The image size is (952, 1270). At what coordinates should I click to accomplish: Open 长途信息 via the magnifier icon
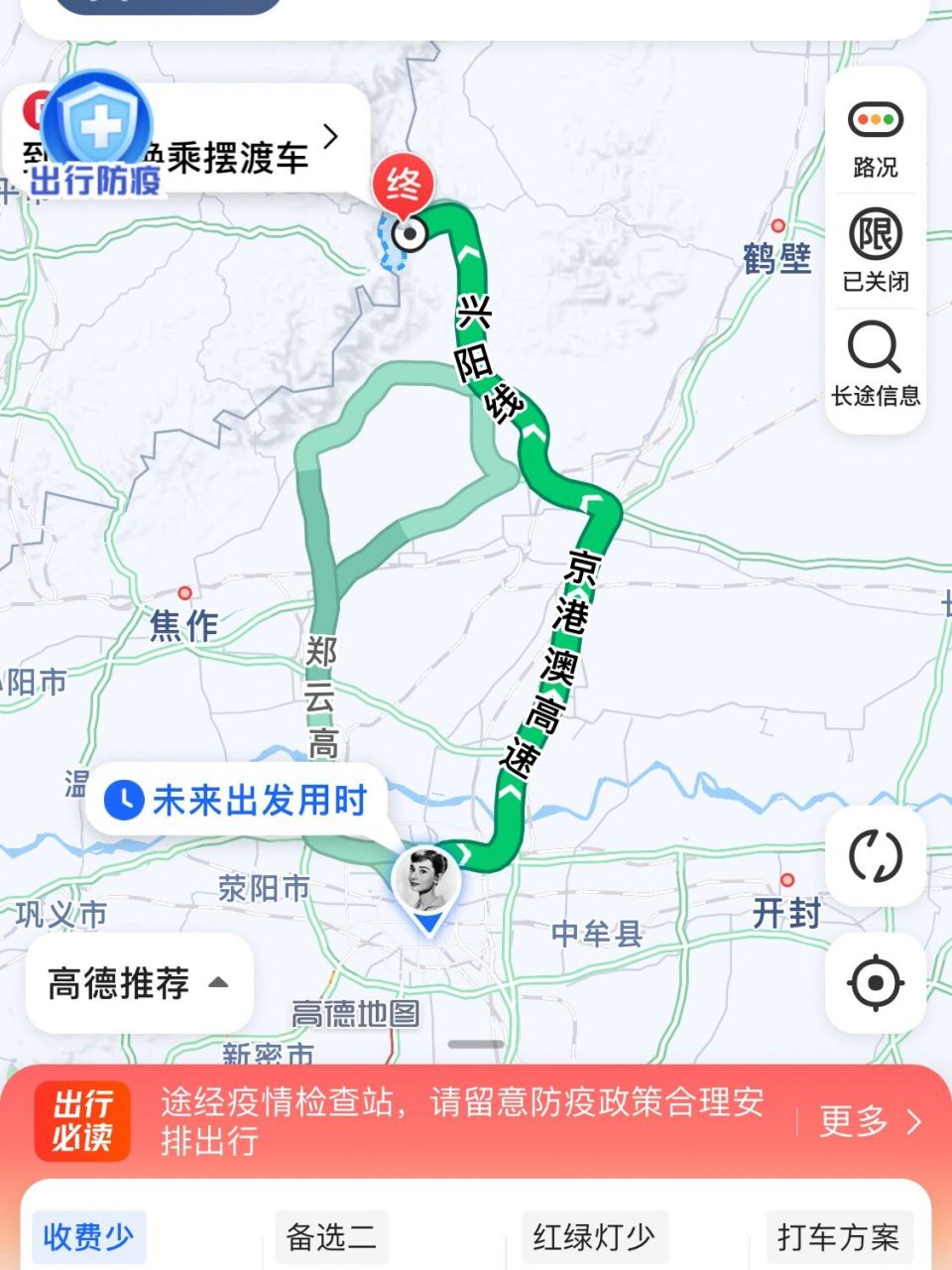[875, 348]
